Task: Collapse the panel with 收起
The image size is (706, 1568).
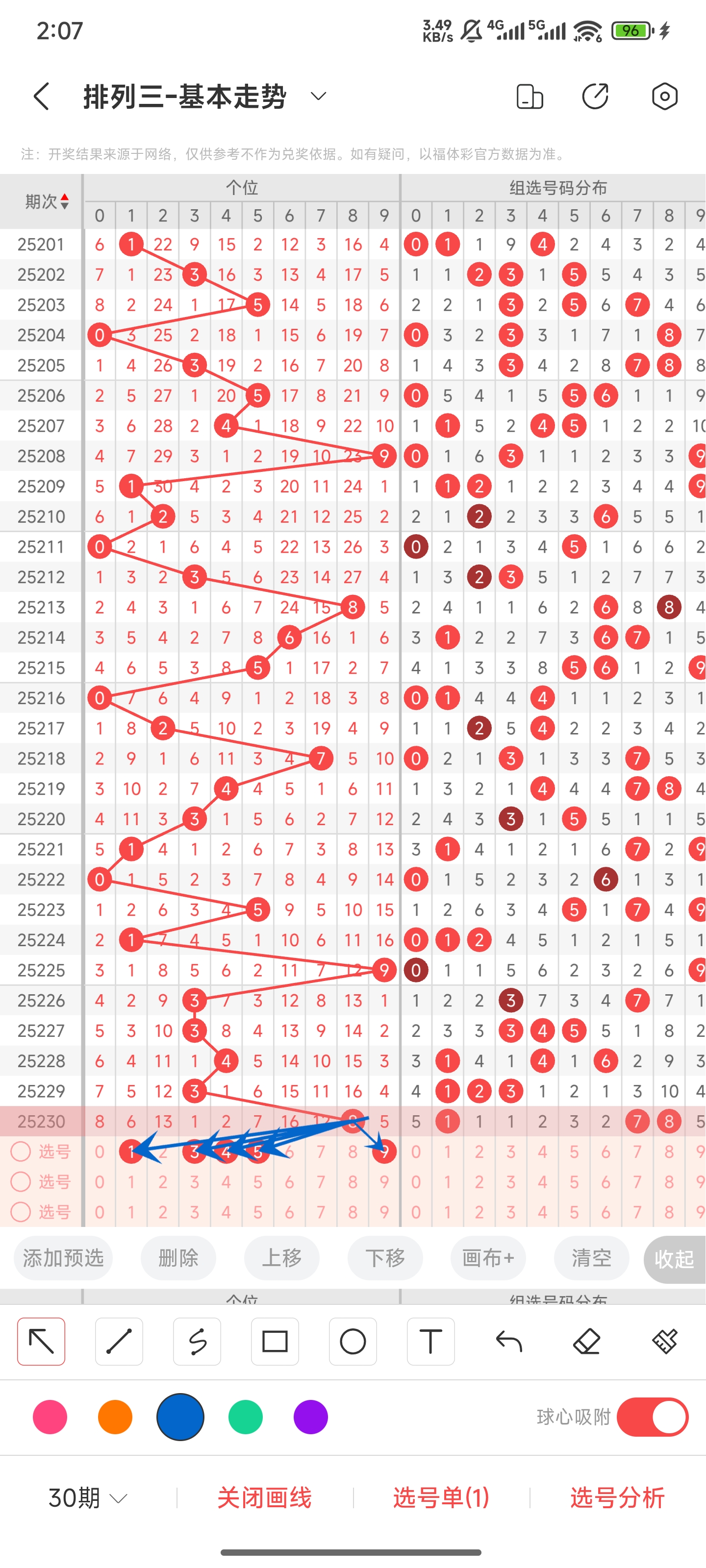Action: point(674,1258)
